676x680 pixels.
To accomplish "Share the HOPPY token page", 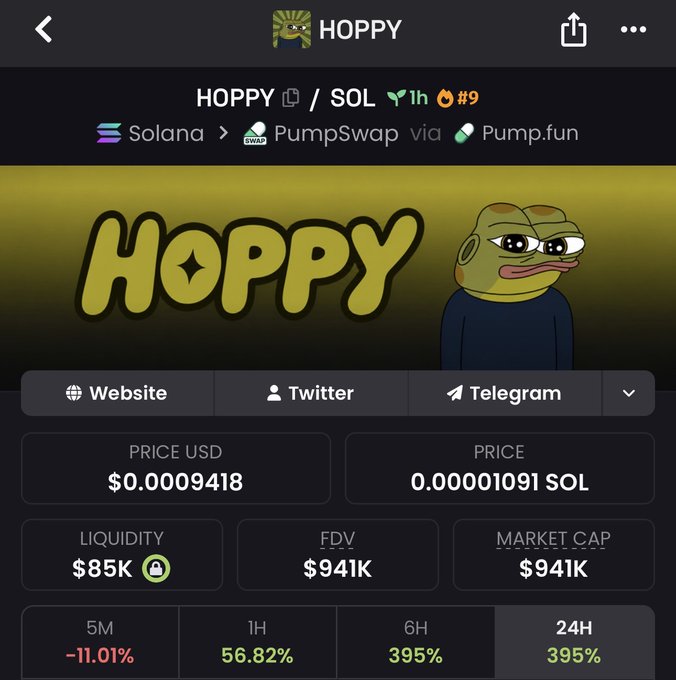I will click(573, 29).
